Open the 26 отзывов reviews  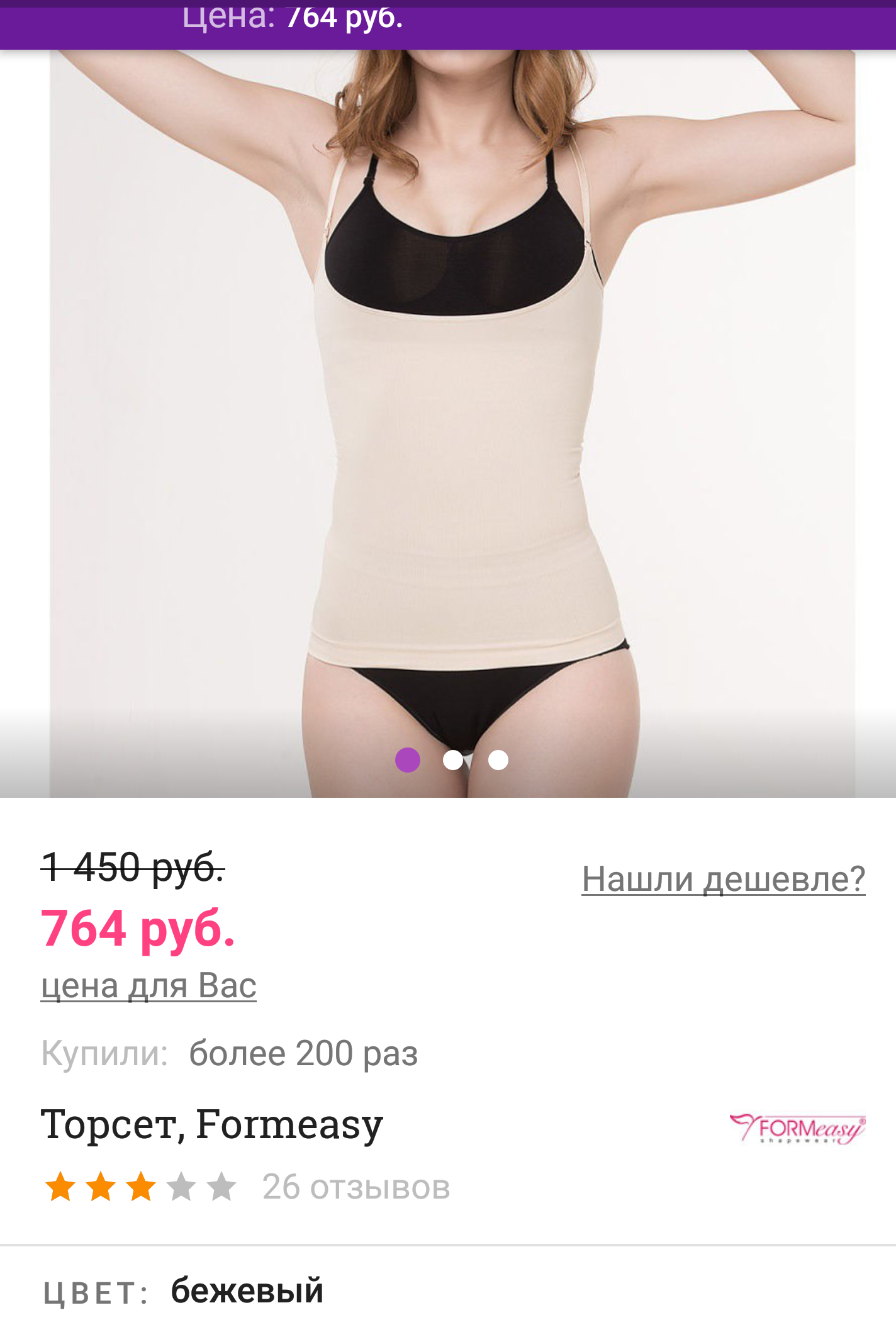[356, 1187]
